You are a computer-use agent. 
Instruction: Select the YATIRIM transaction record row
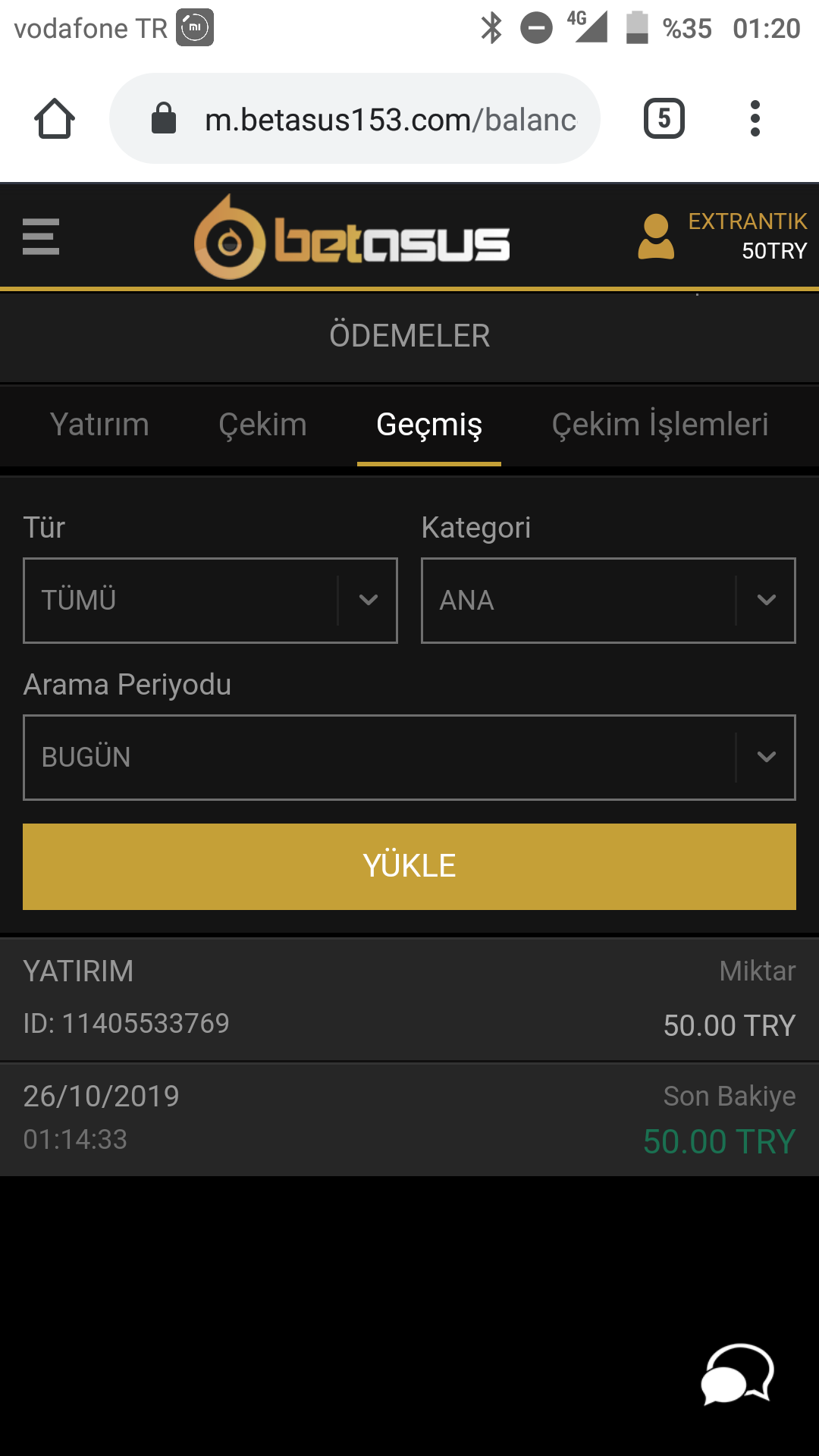click(409, 997)
